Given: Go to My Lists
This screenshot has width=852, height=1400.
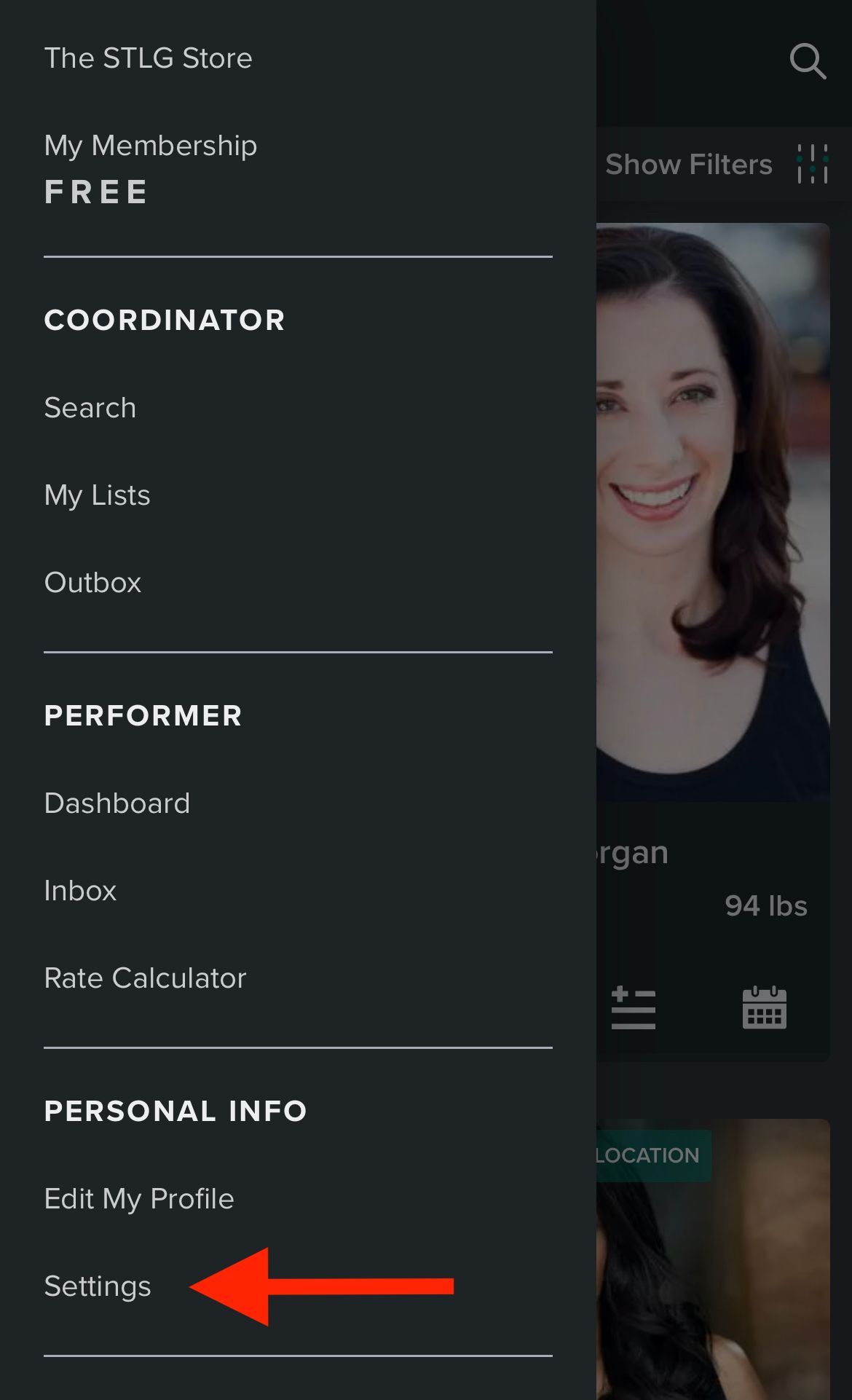Looking at the screenshot, I should coord(97,496).
